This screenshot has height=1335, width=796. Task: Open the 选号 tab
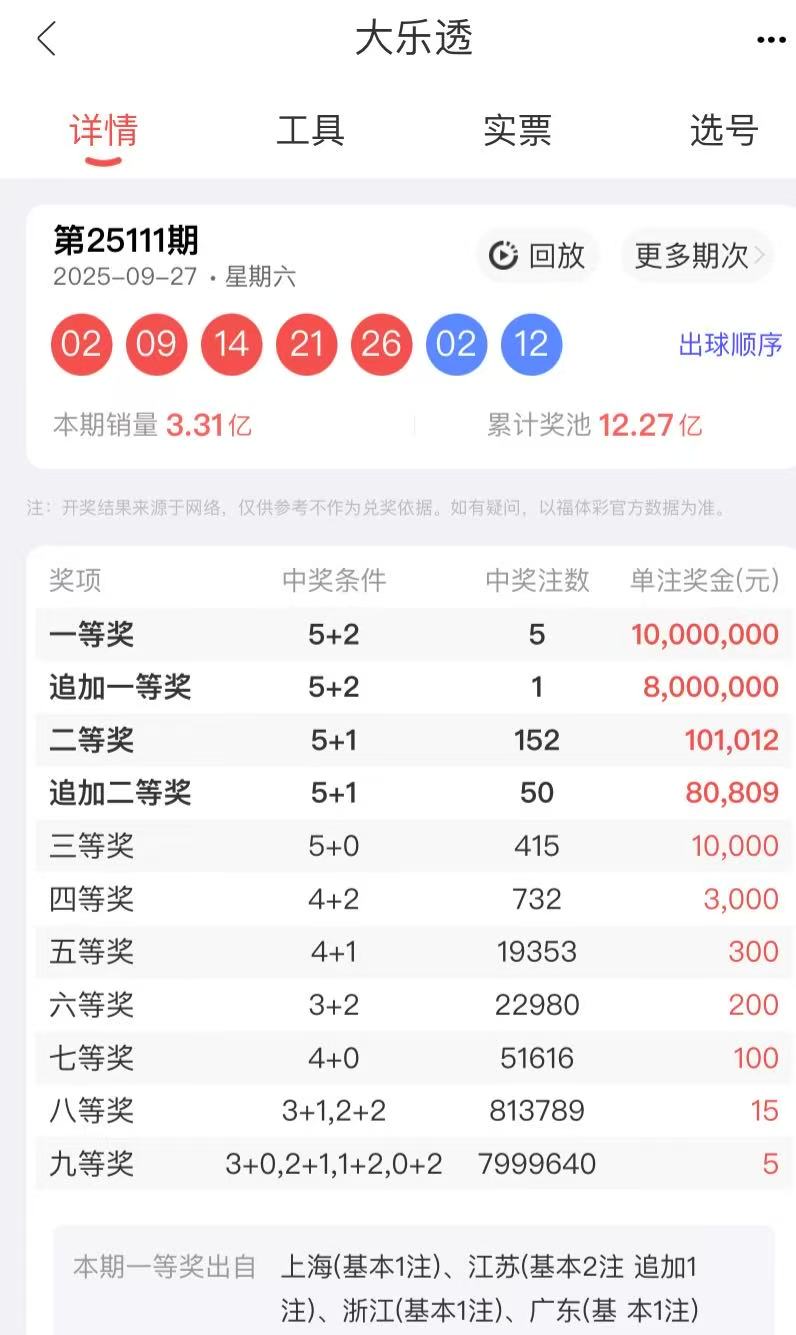pyautogui.click(x=724, y=131)
